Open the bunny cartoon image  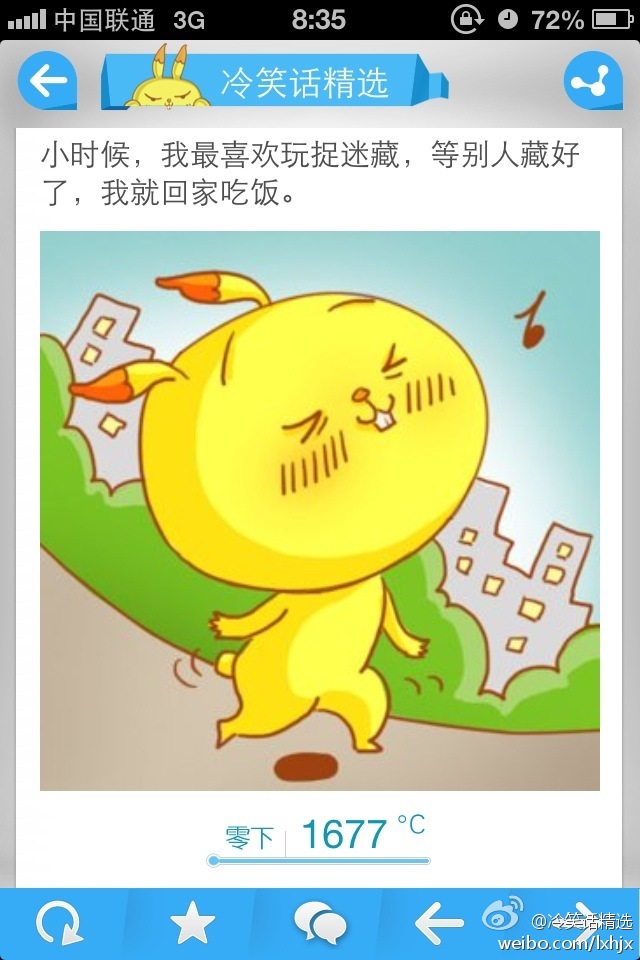click(x=320, y=510)
